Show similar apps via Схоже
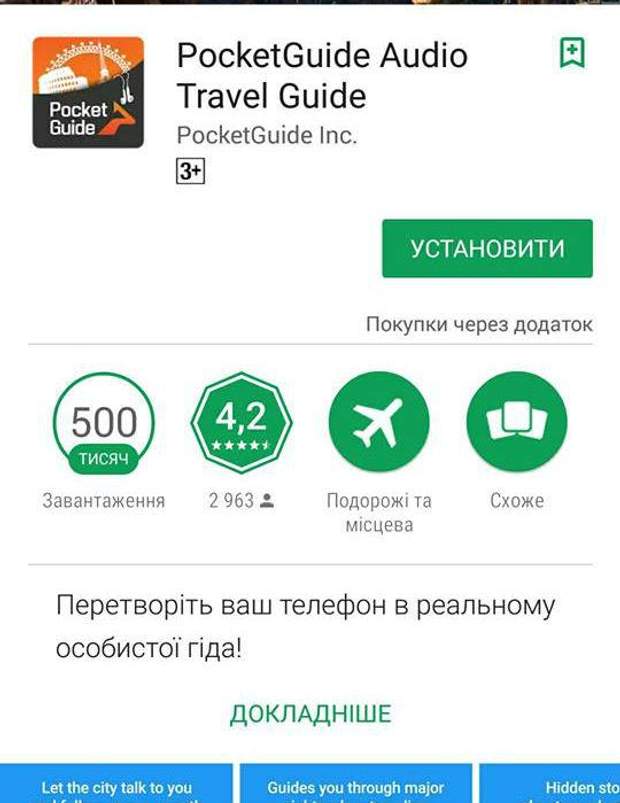620x803 pixels. point(516,422)
